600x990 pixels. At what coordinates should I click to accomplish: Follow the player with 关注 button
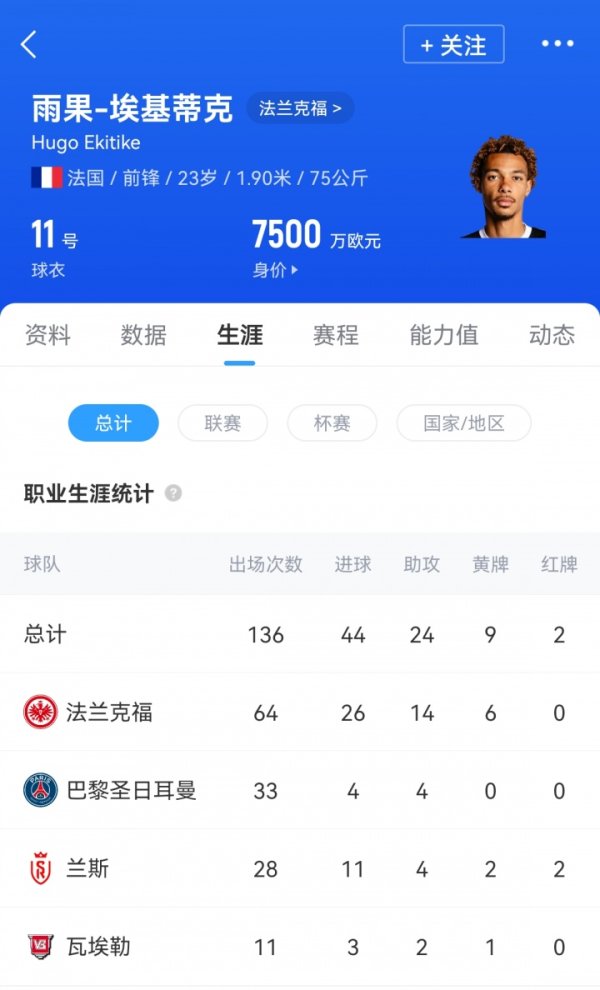point(453,44)
